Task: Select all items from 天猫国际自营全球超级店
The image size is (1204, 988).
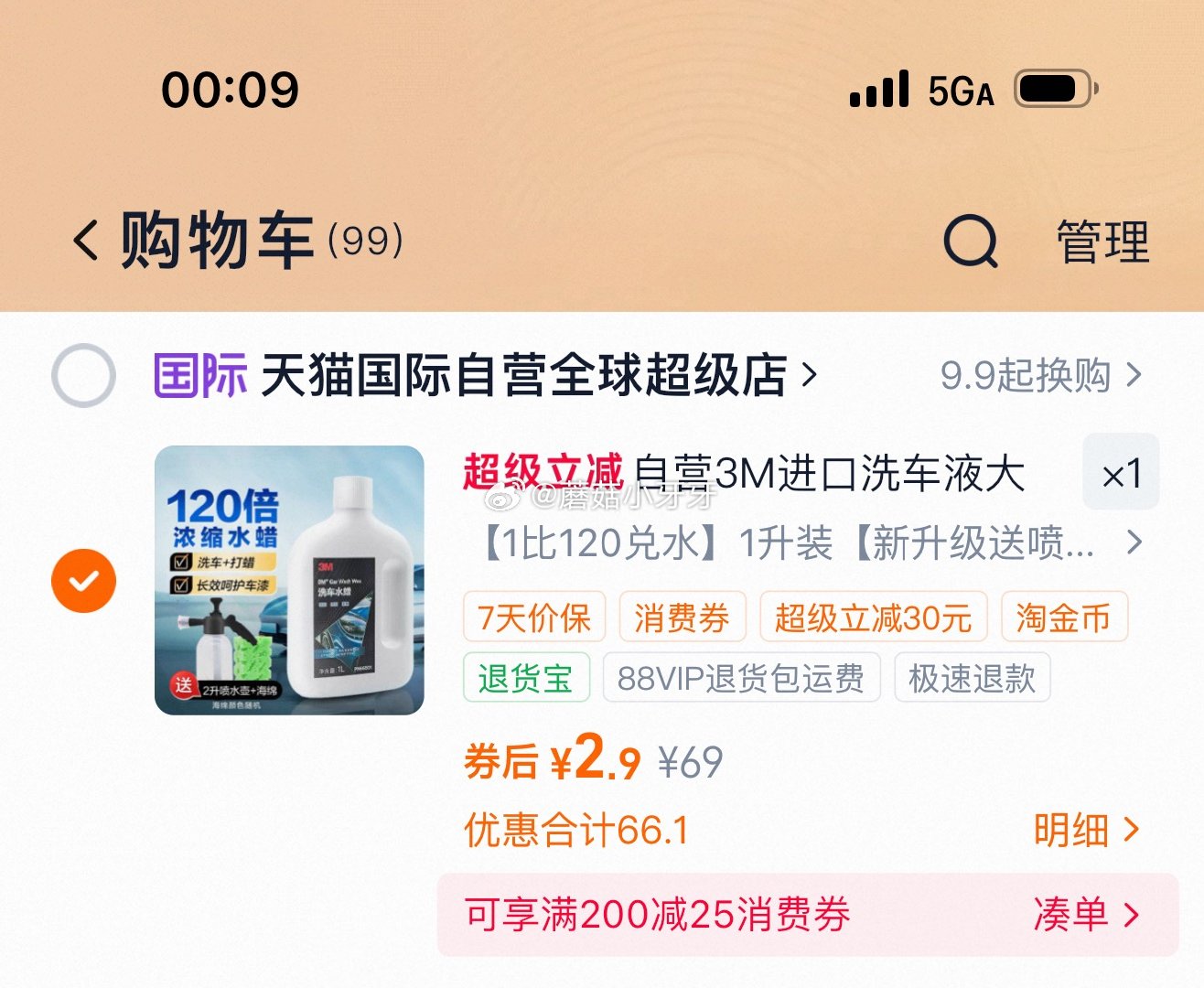Action: click(x=83, y=375)
